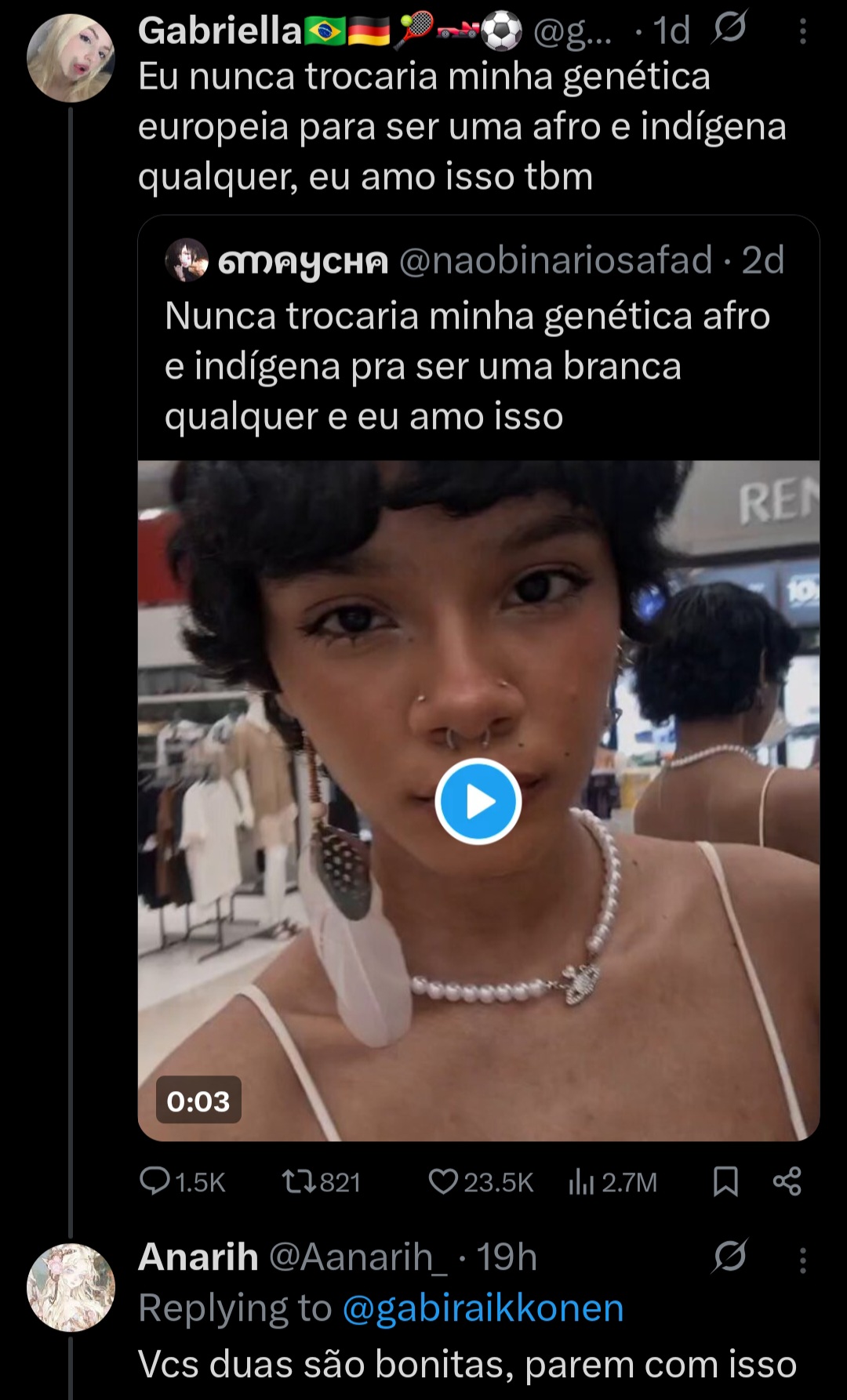Reply to Gabriella's tweet
Screen dimensions: 847x1400
click(x=182, y=1181)
